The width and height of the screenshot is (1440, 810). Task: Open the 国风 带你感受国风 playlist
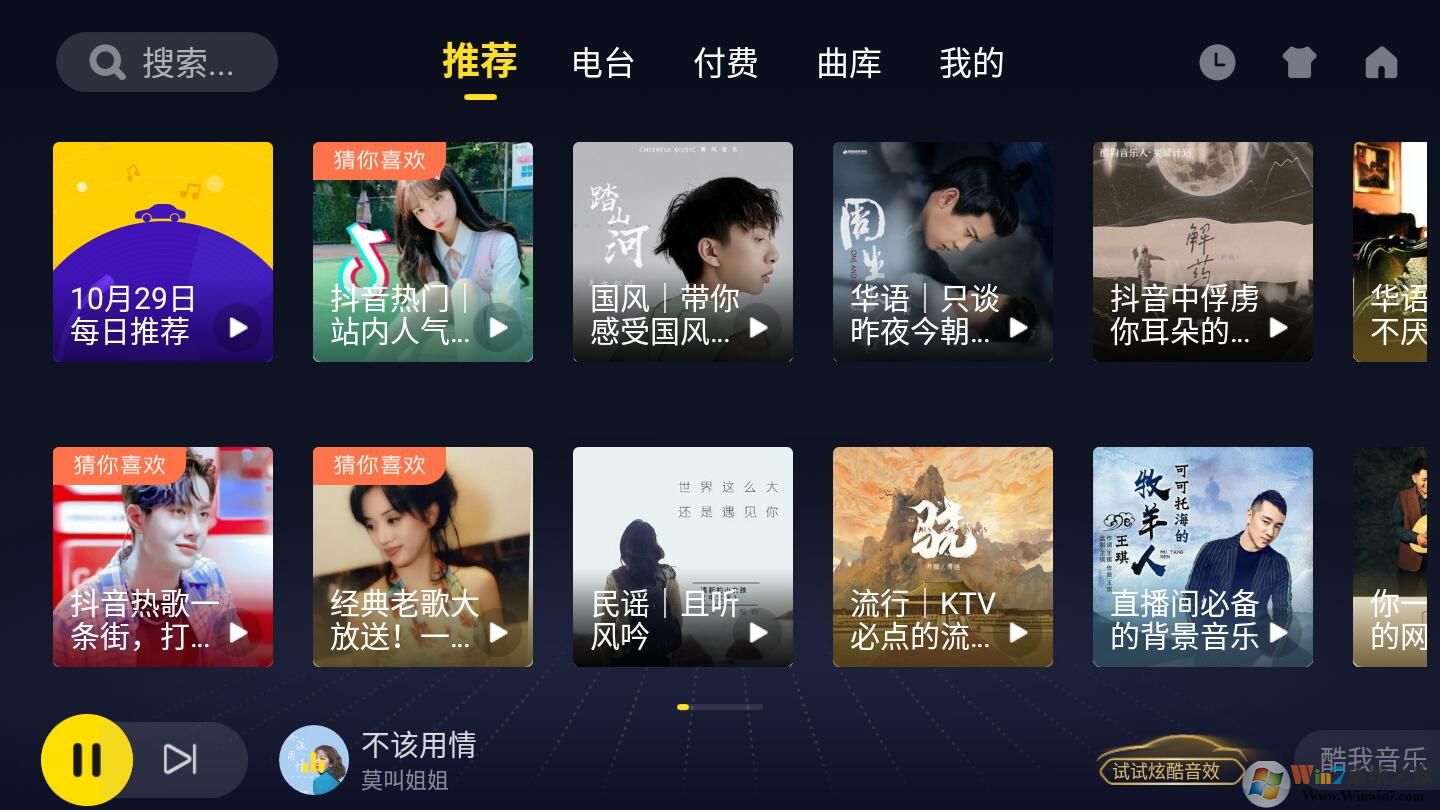(683, 251)
